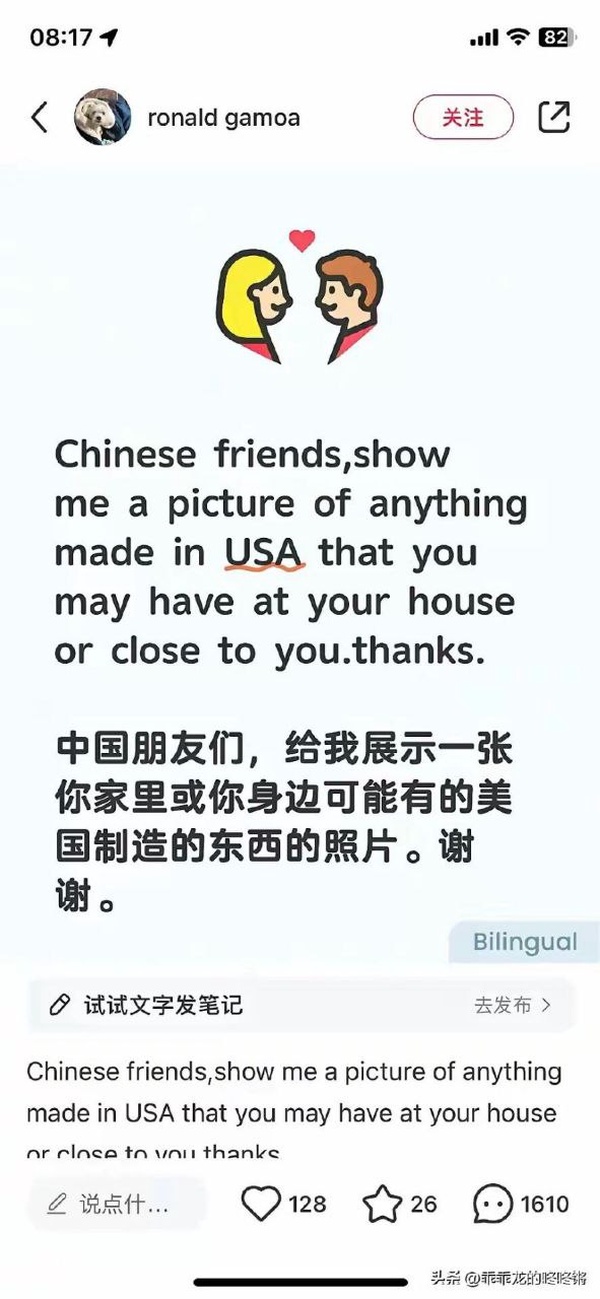Viewport: 600px width, 1299px height.
Task: Open ronald gamoa's profile avatar
Action: [x=103, y=117]
